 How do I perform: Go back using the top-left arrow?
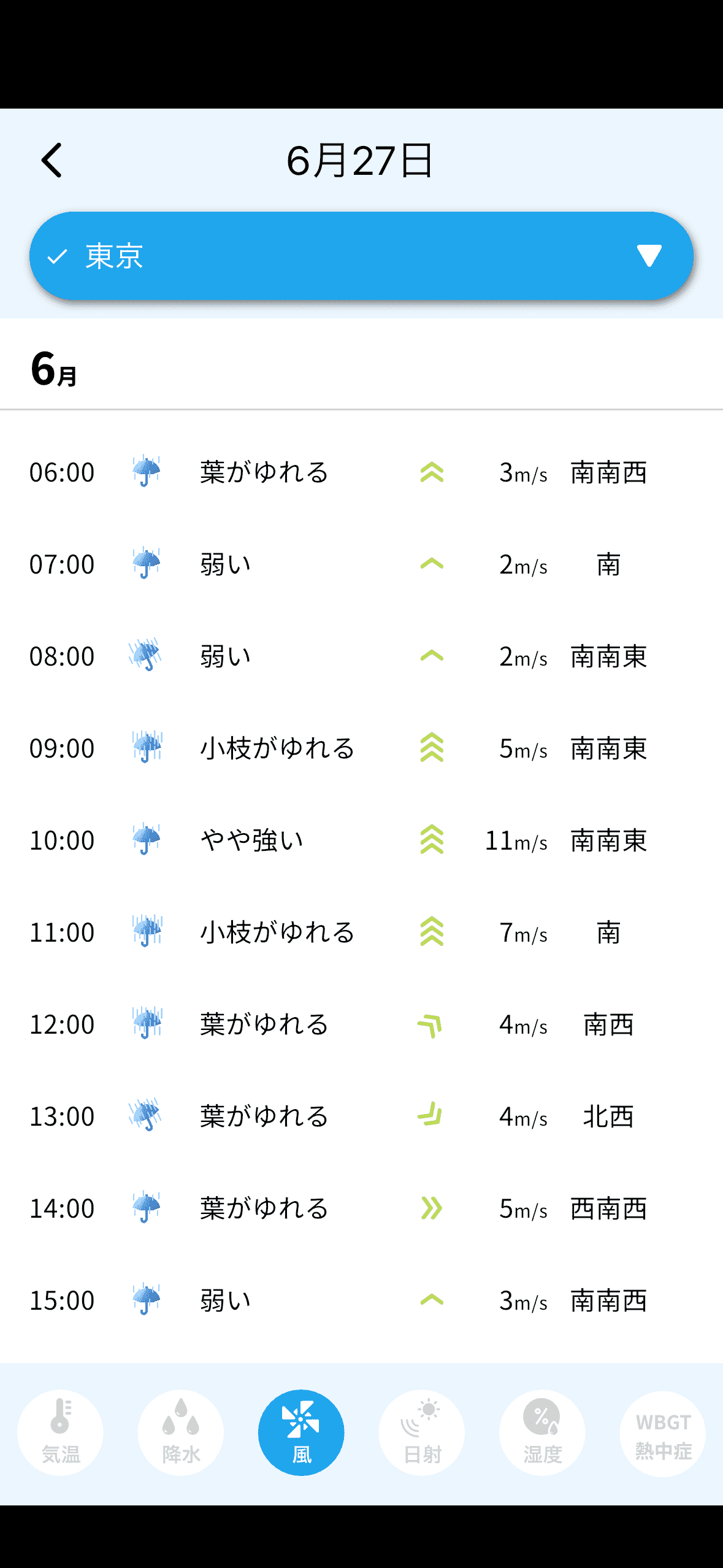52,161
